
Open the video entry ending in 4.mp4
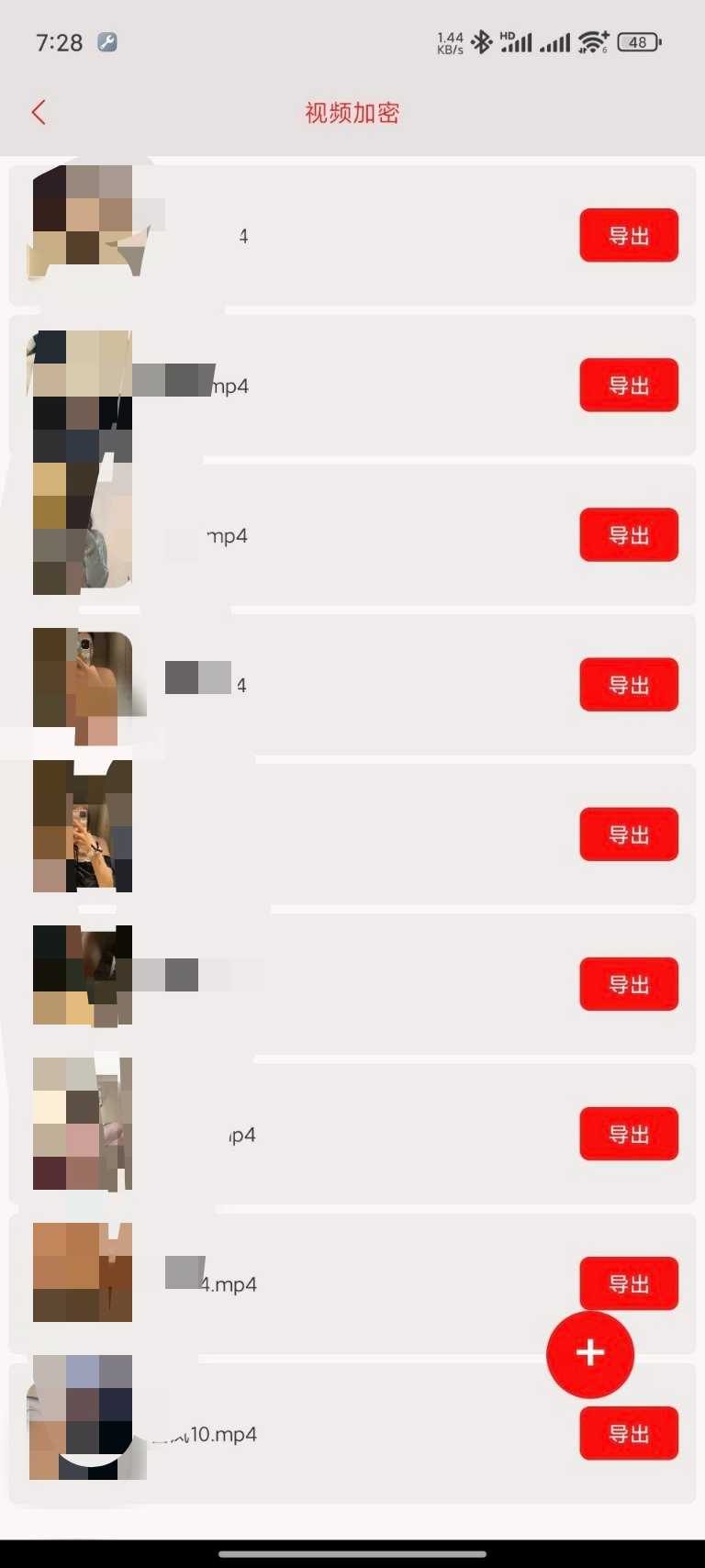pyautogui.click(x=275, y=1284)
